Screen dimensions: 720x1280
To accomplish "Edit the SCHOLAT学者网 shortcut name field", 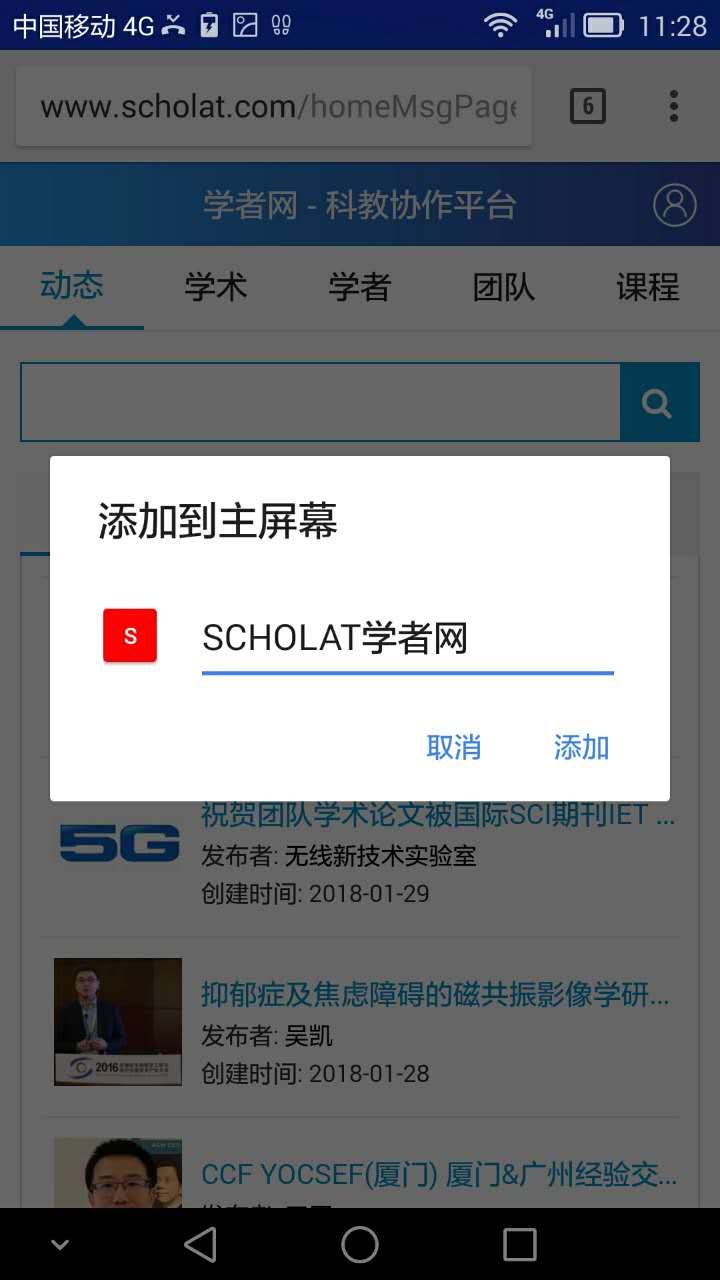I will tap(406, 638).
